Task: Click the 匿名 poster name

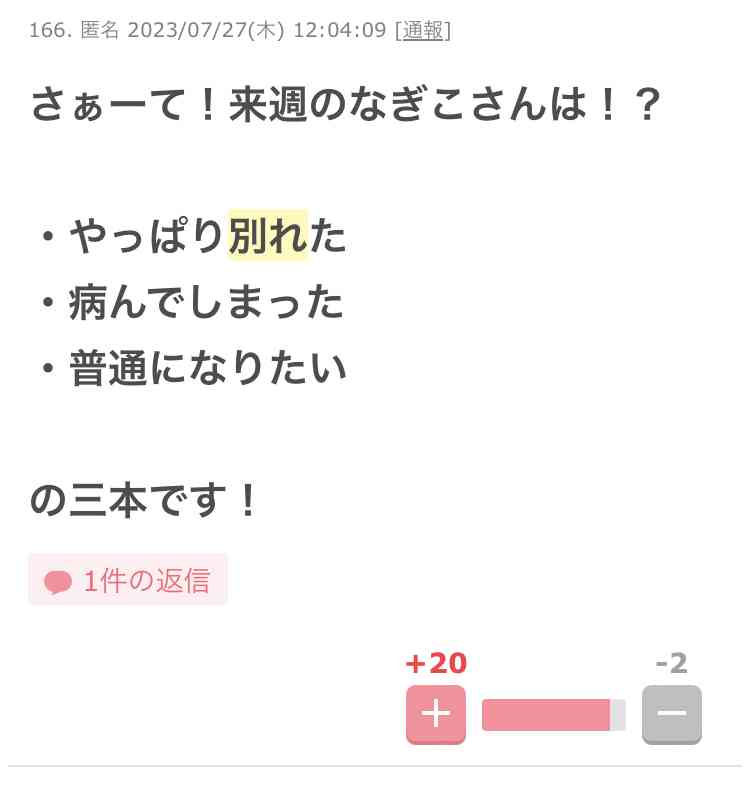Action: coord(99,29)
